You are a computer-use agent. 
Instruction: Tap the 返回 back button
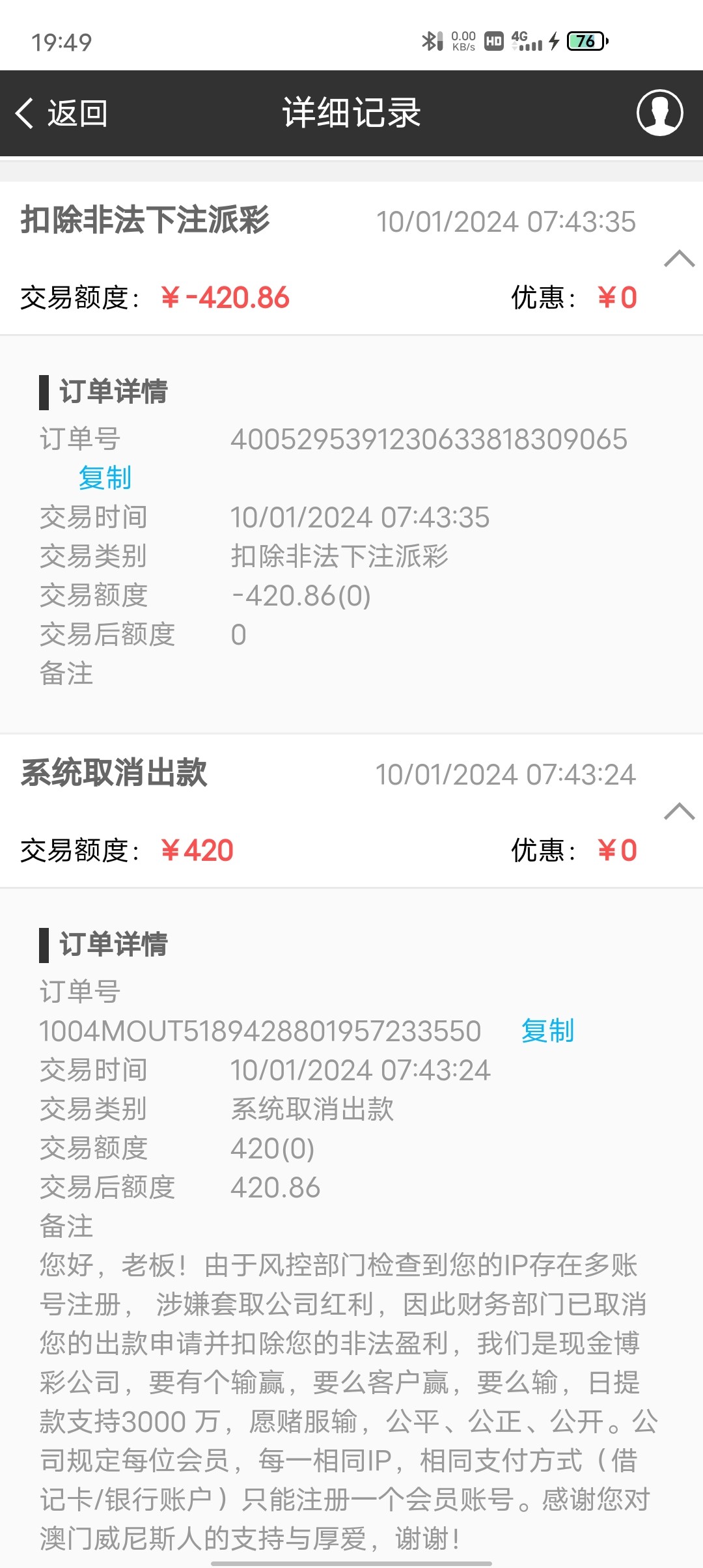(x=62, y=113)
